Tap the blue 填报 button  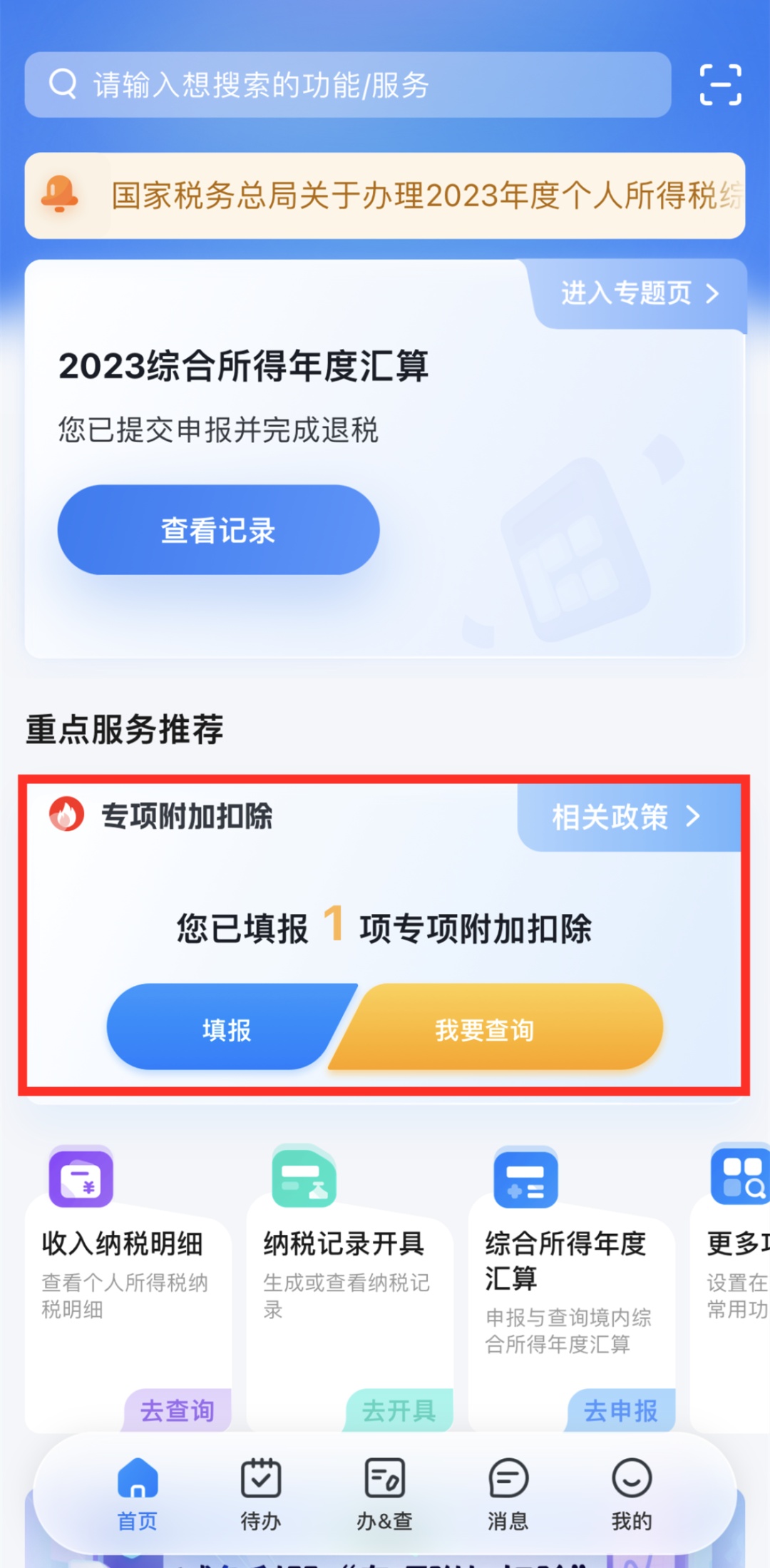tap(227, 1029)
